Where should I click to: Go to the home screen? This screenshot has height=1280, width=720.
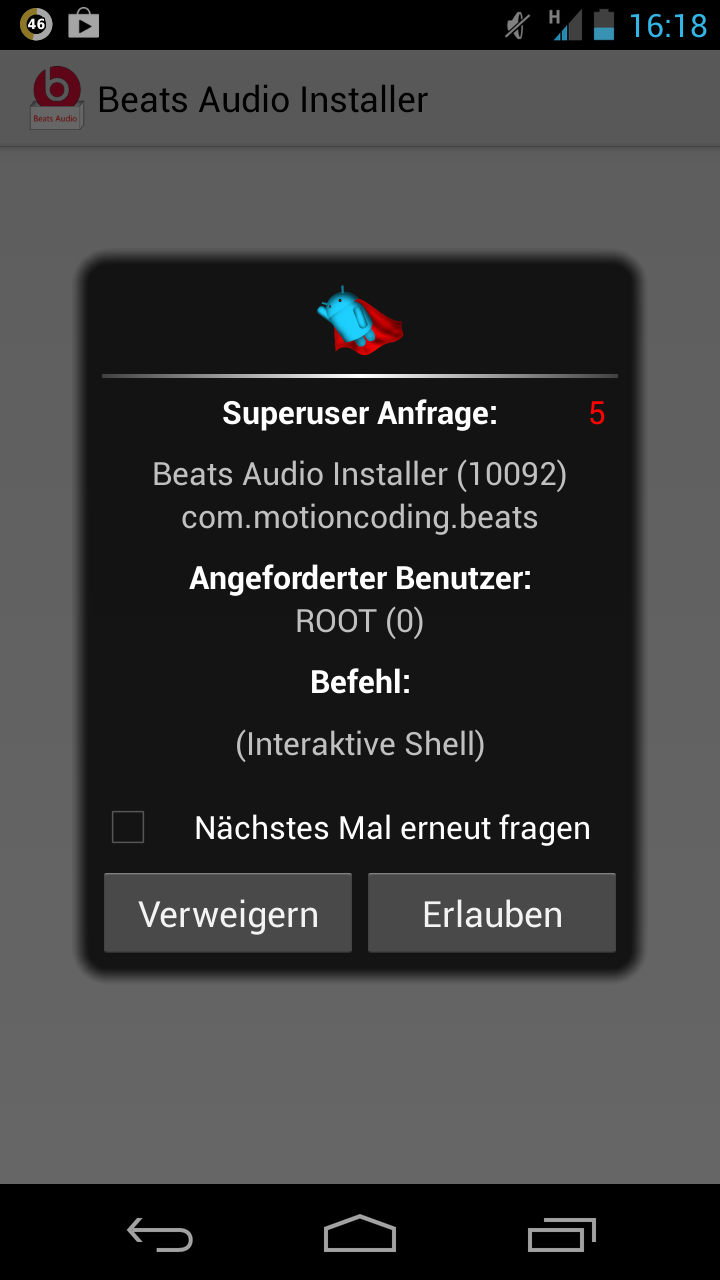[360, 1234]
